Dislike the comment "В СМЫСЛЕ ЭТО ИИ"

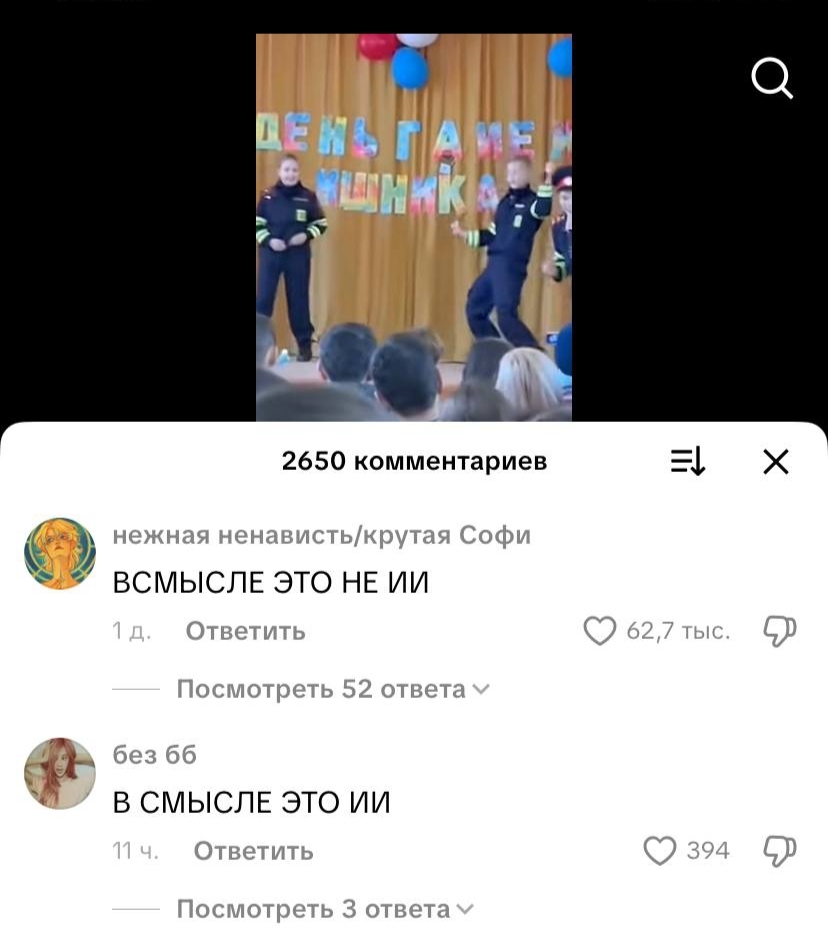tap(779, 851)
